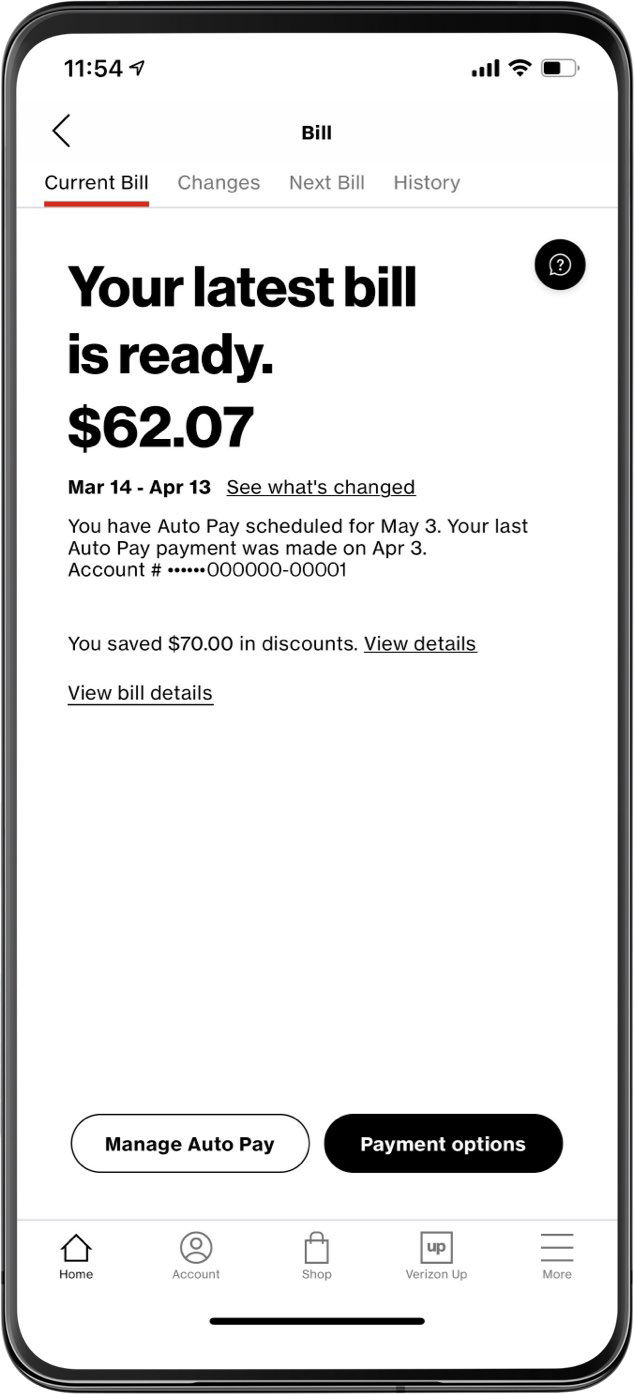This screenshot has height=1394, width=634.
Task: Go to the Home tab
Action: click(x=76, y=1256)
